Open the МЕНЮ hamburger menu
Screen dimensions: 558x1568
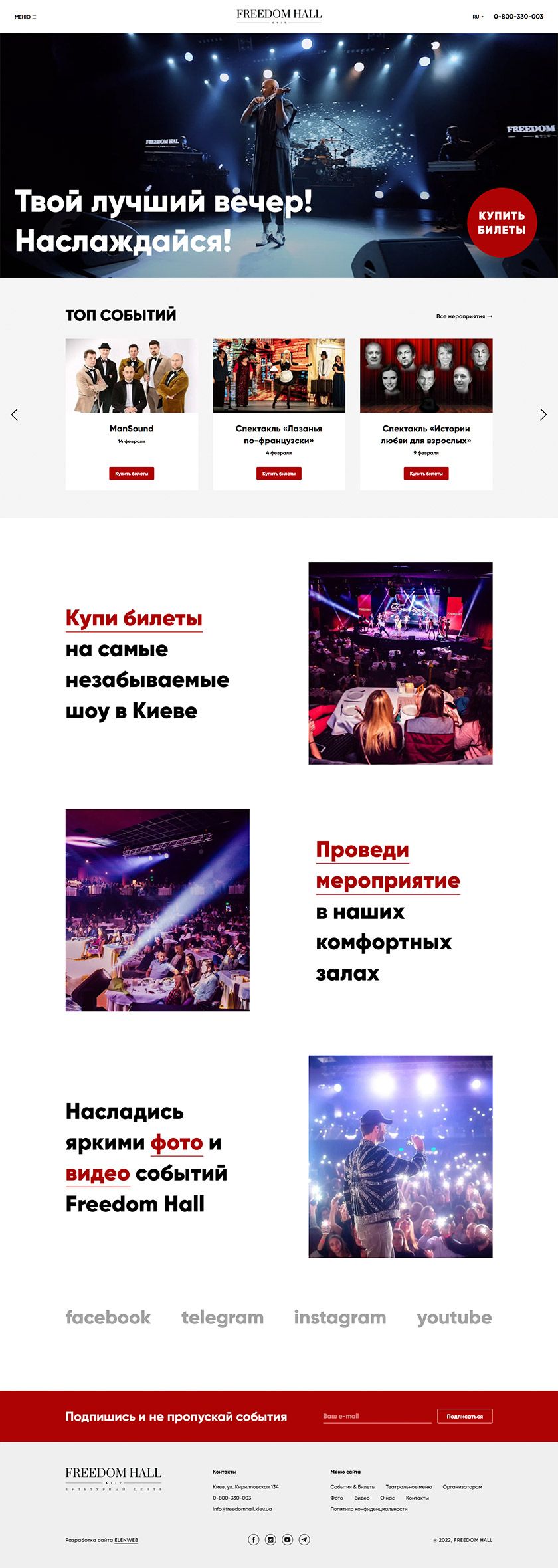(25, 17)
